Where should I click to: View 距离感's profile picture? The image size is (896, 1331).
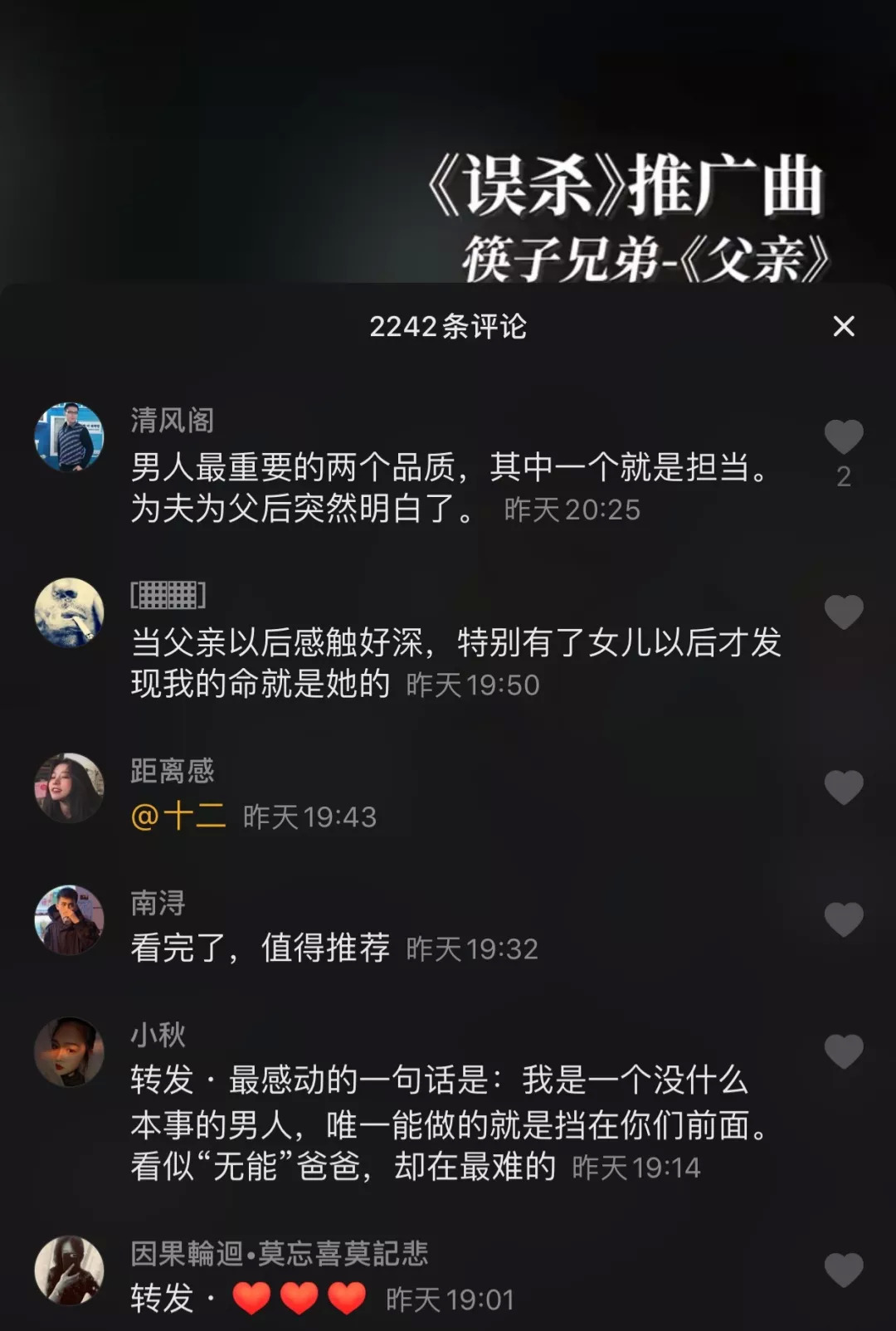pos(69,787)
